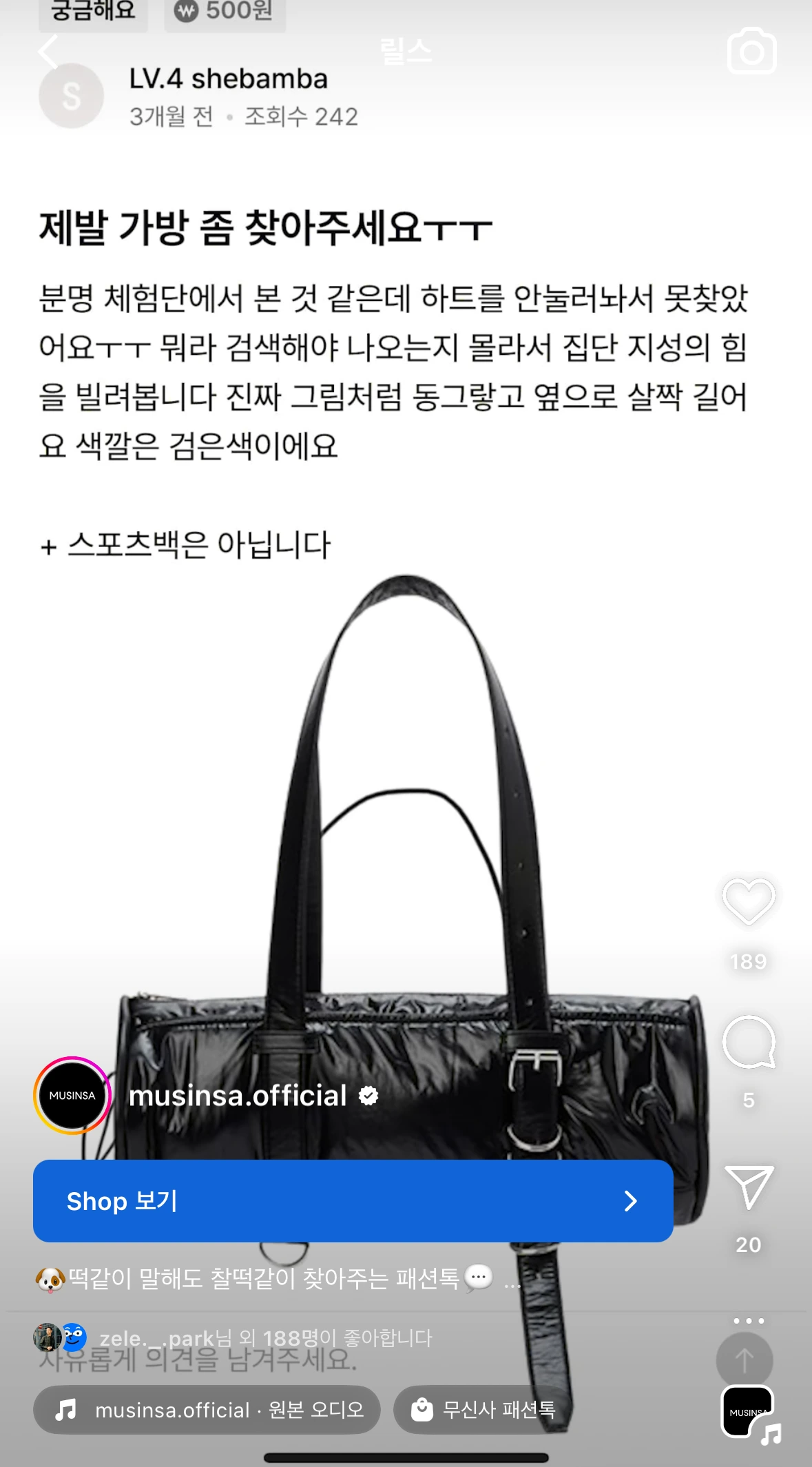Share this reel via the paper-plane icon
812x1467 pixels.
pyautogui.click(x=749, y=1187)
